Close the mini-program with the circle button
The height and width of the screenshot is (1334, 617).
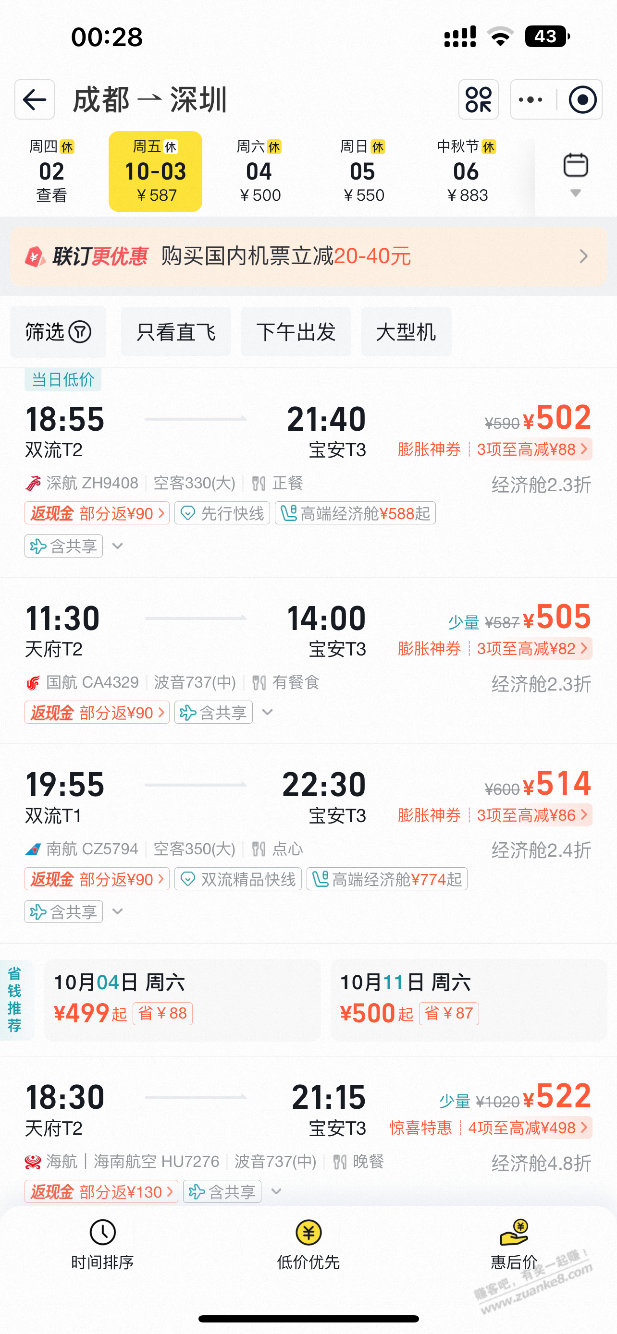(x=582, y=100)
